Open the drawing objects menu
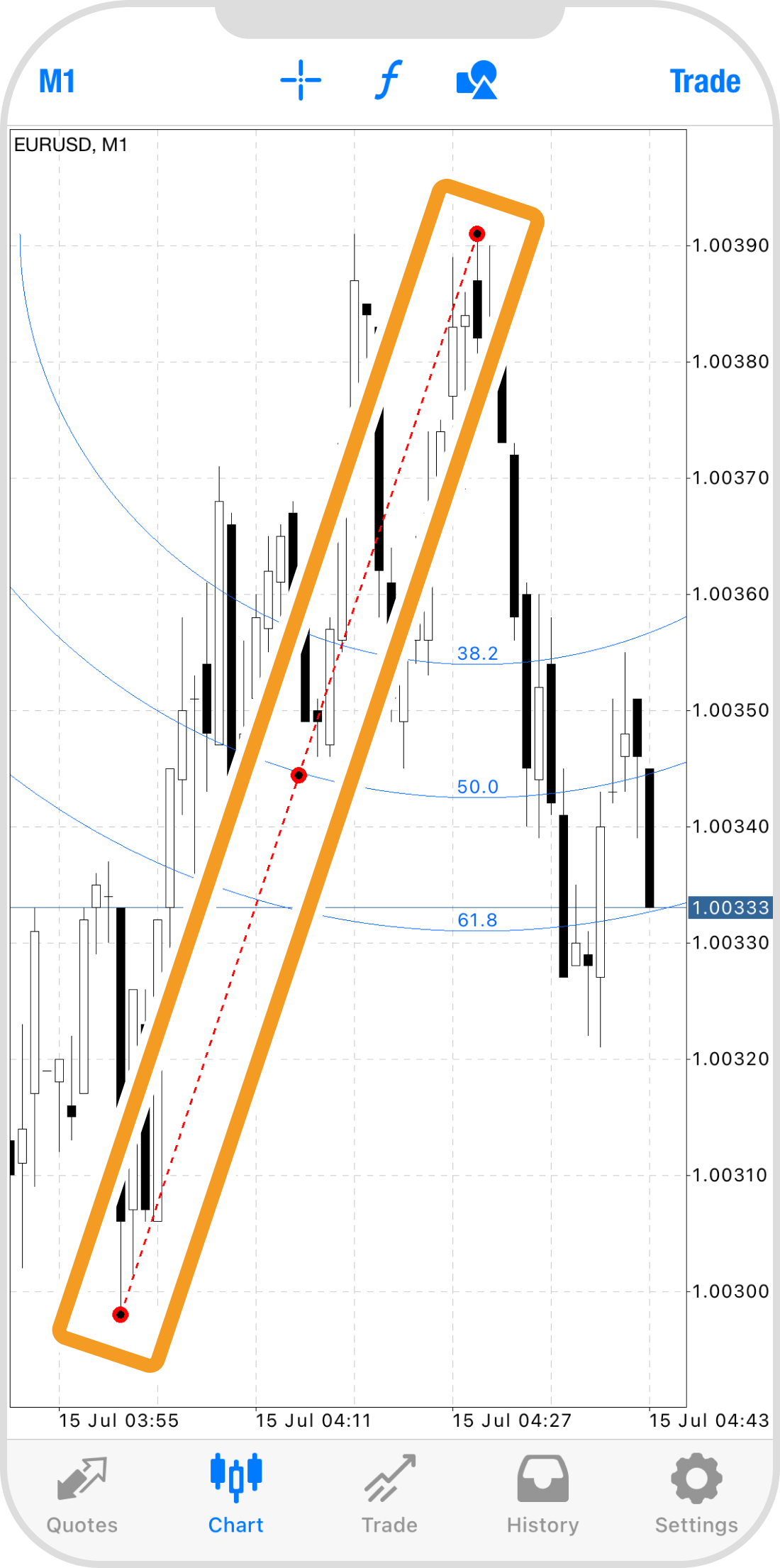 pyautogui.click(x=477, y=80)
